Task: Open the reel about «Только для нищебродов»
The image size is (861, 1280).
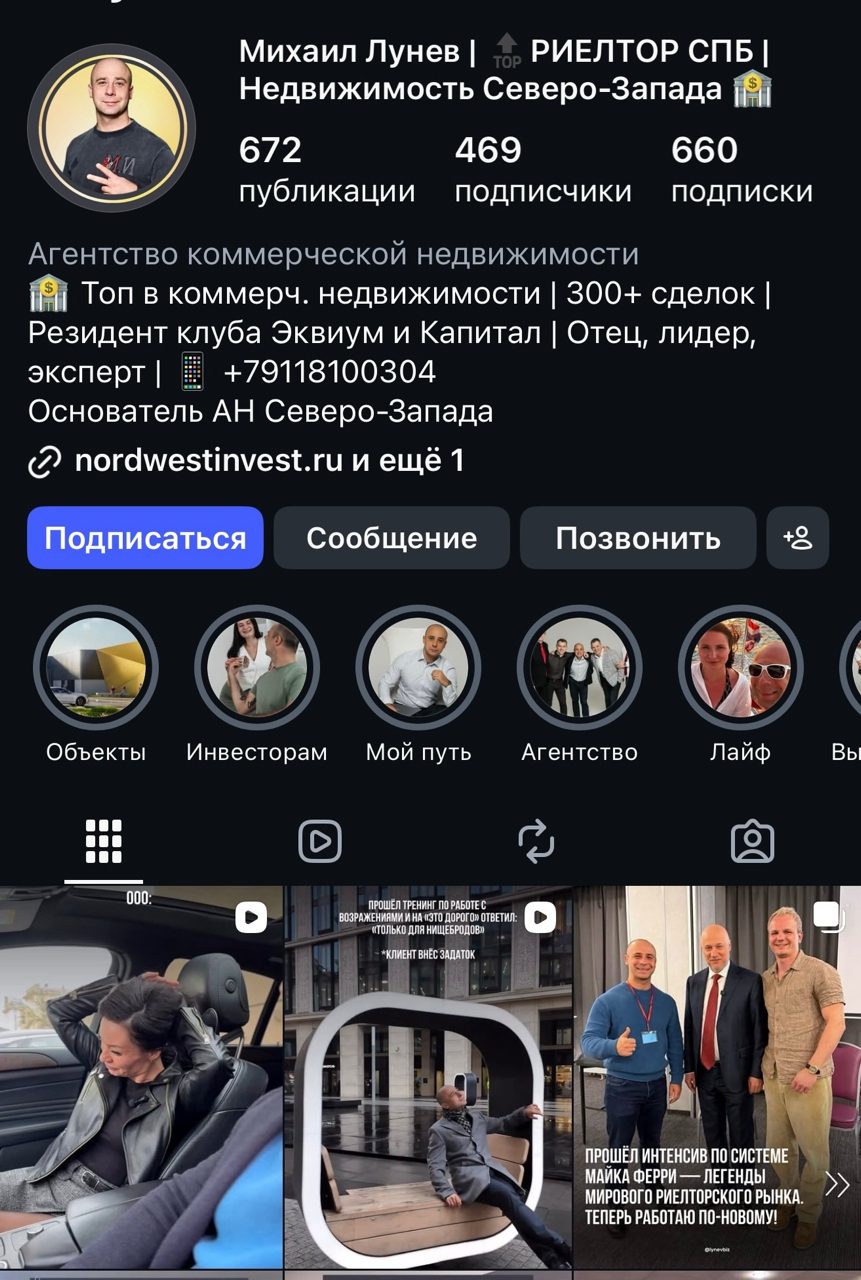Action: pyautogui.click(x=428, y=1076)
